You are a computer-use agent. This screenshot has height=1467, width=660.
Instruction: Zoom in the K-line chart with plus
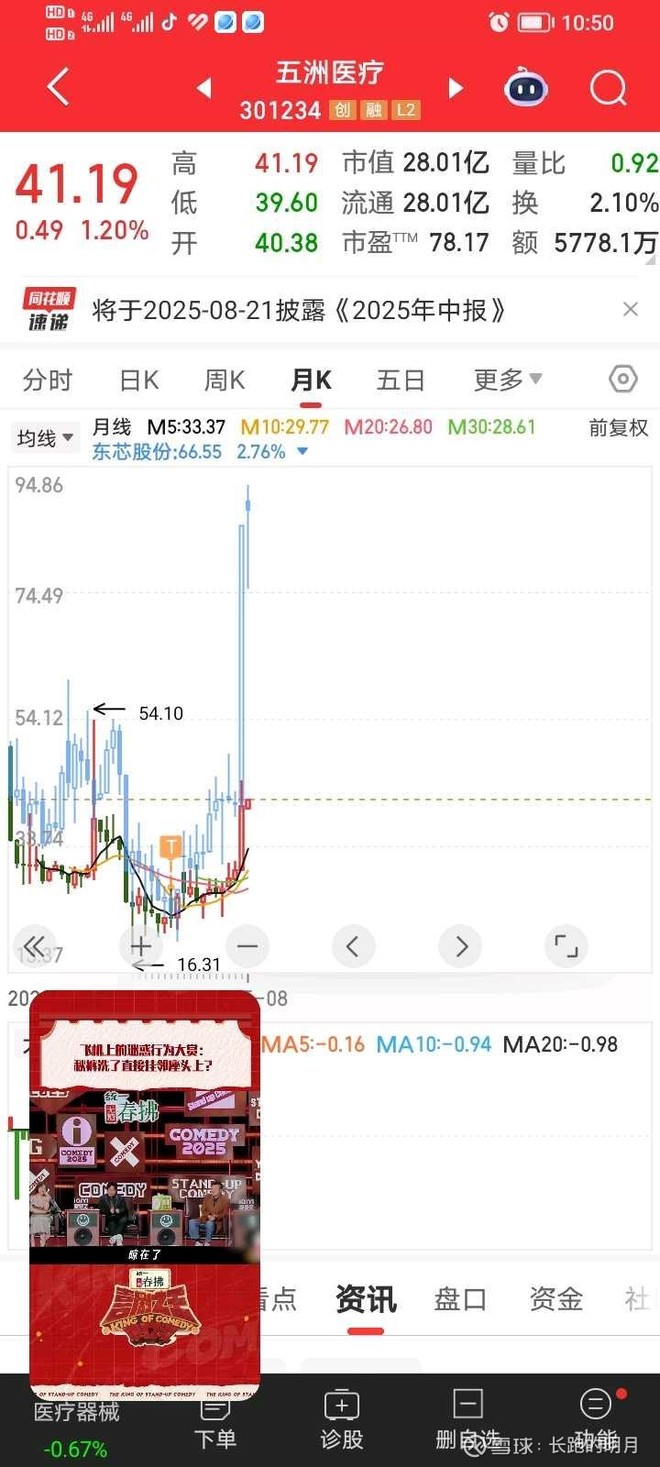(140, 945)
